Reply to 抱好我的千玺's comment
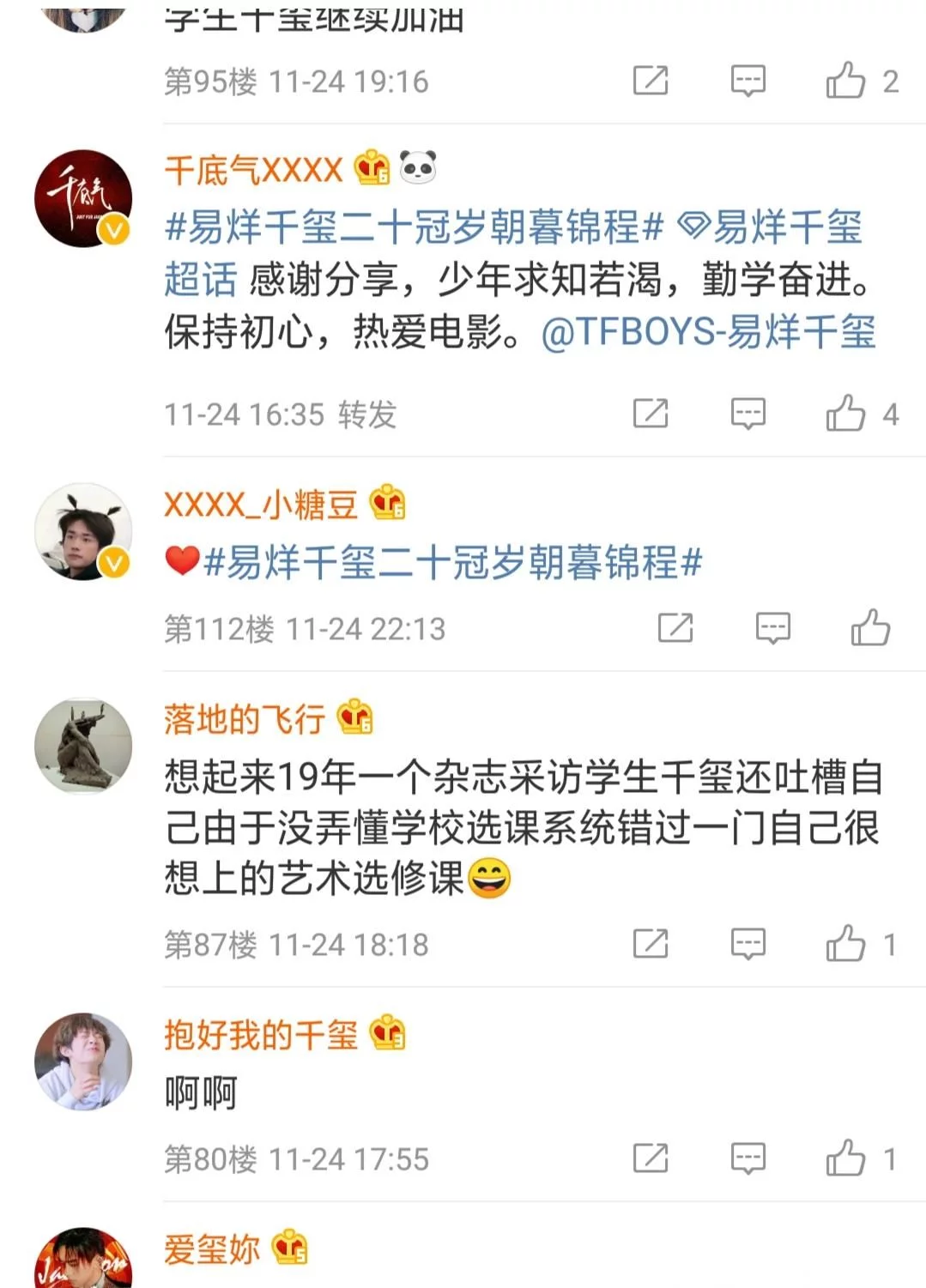This screenshot has height=1288, width=926. click(x=747, y=1158)
